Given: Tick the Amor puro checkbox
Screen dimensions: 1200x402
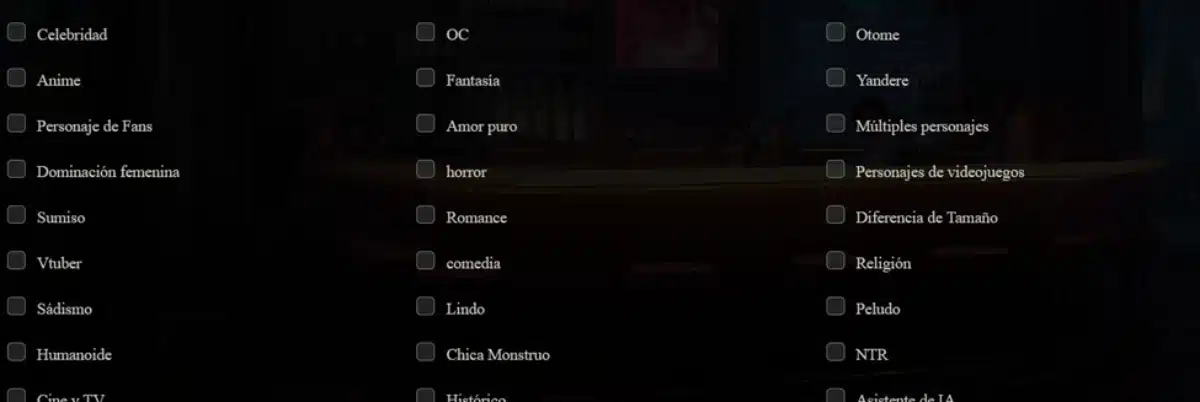Looking at the screenshot, I should 426,124.
